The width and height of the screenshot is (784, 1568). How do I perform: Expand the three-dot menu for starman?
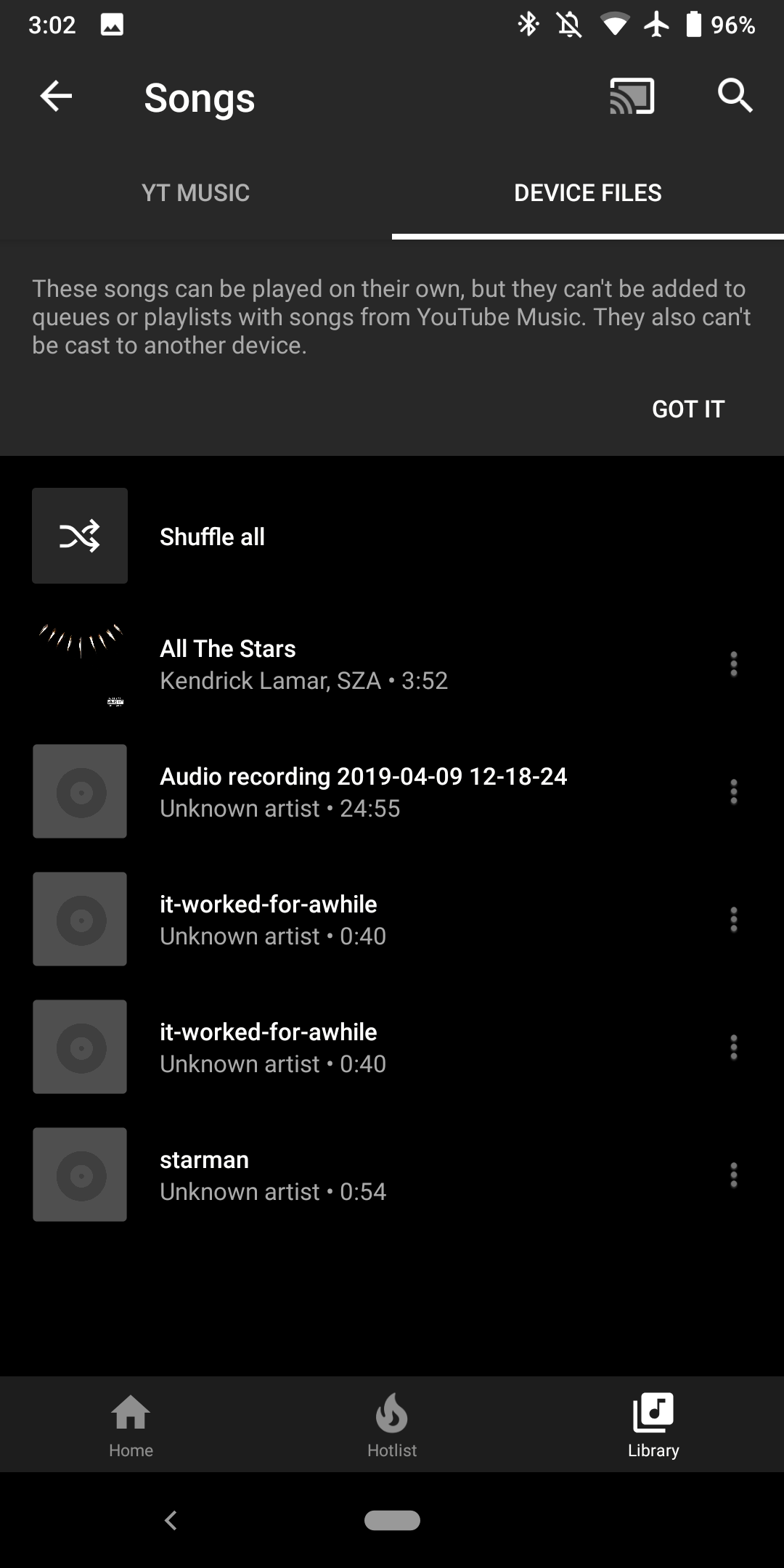[735, 1175]
